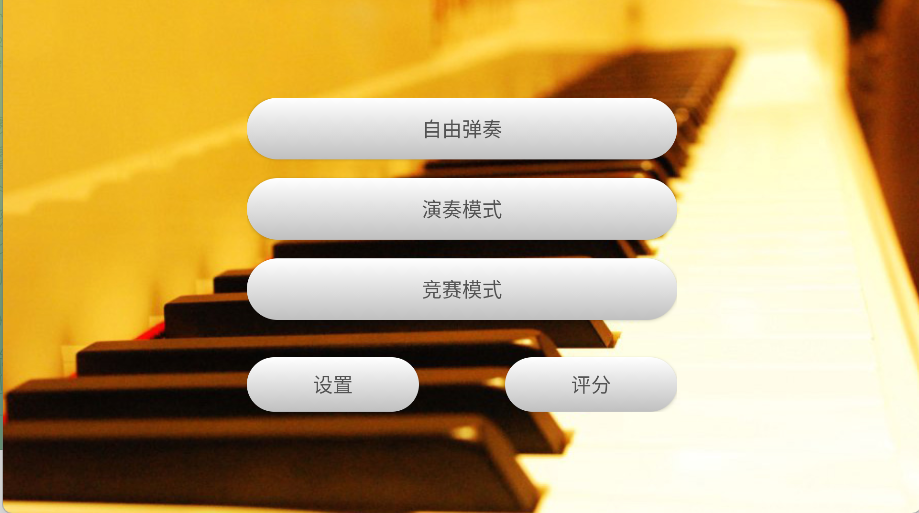The height and width of the screenshot is (513, 919).
Task: Open the 设置 settings button
Action: click(333, 385)
